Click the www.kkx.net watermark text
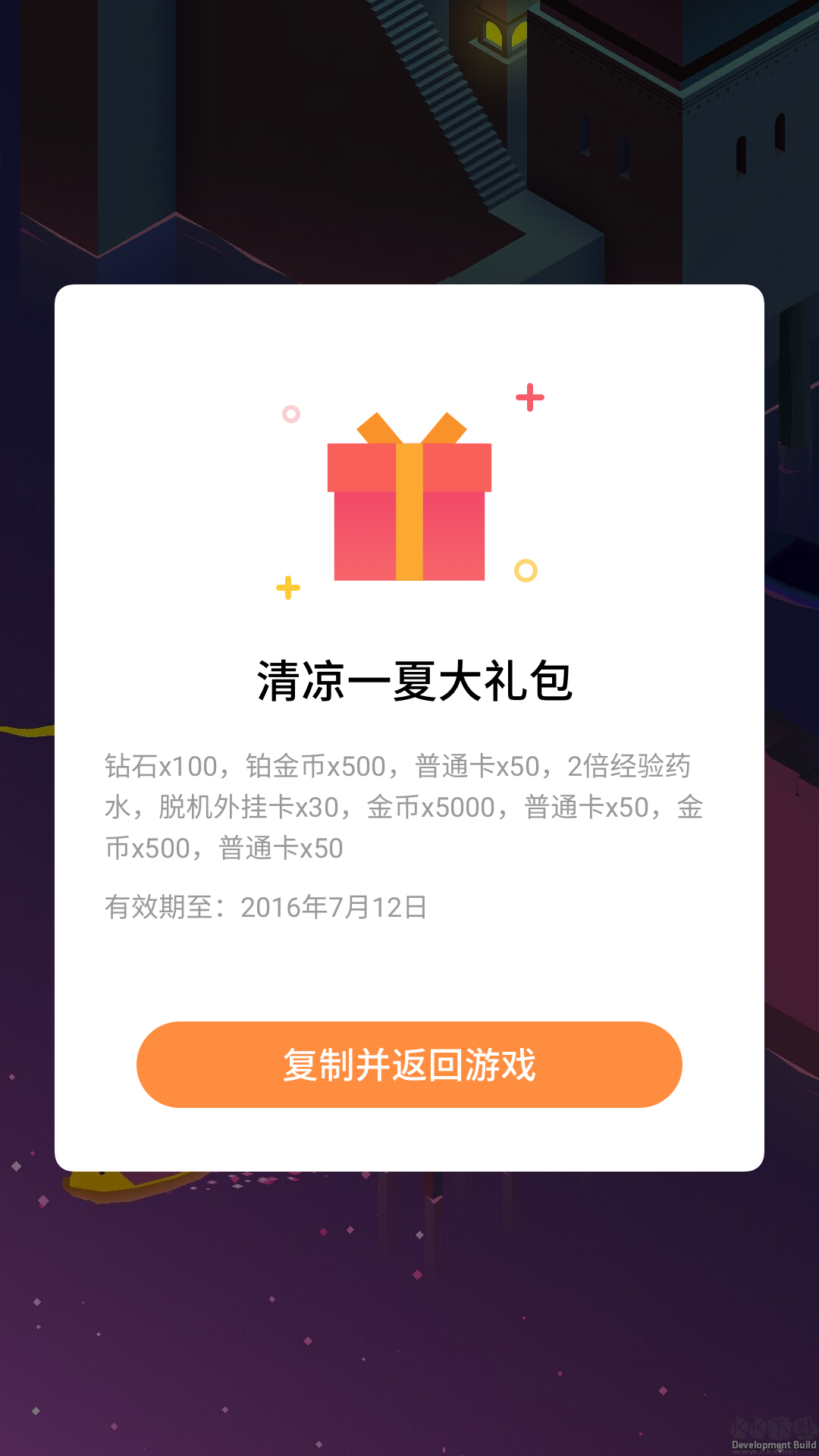This screenshot has height=1456, width=819. pos(766,1451)
